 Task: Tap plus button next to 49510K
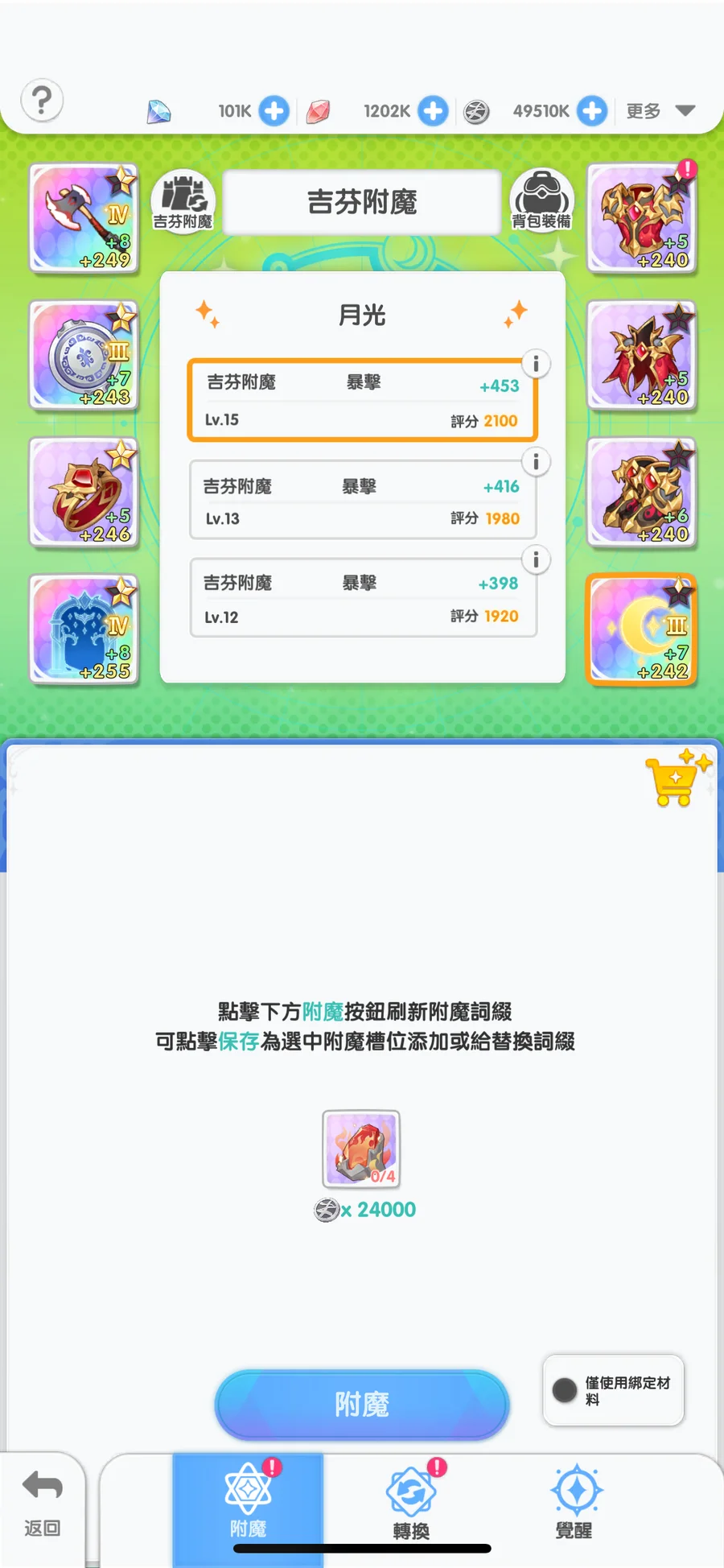(x=592, y=111)
